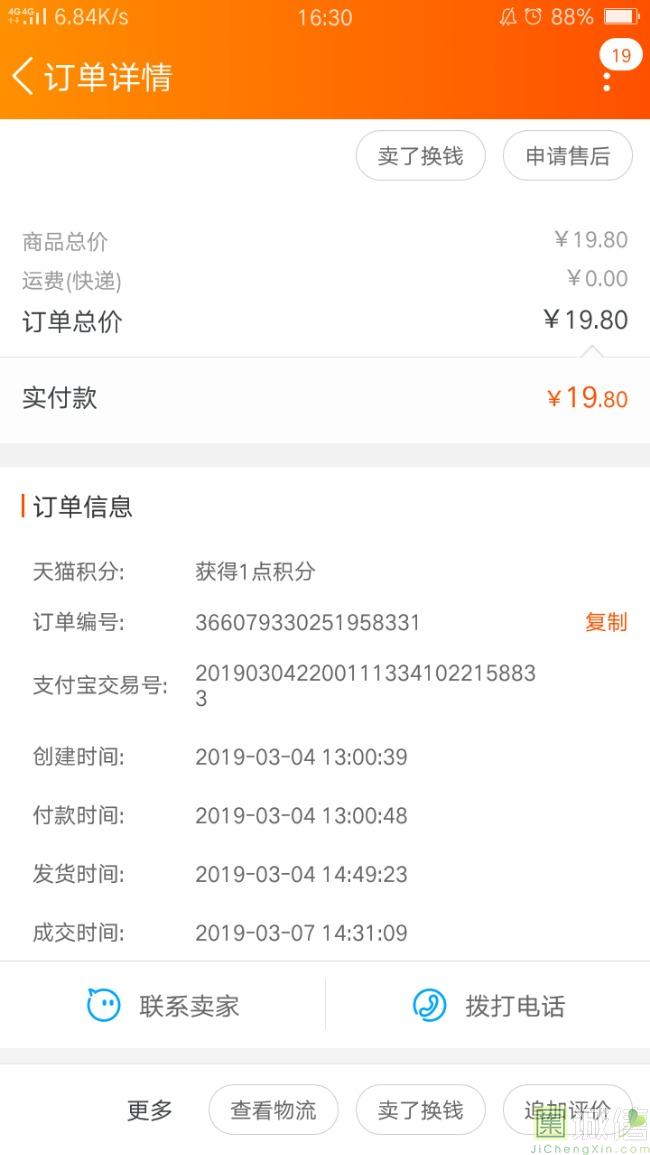Apply for after-sales via 申请售后

(567, 155)
